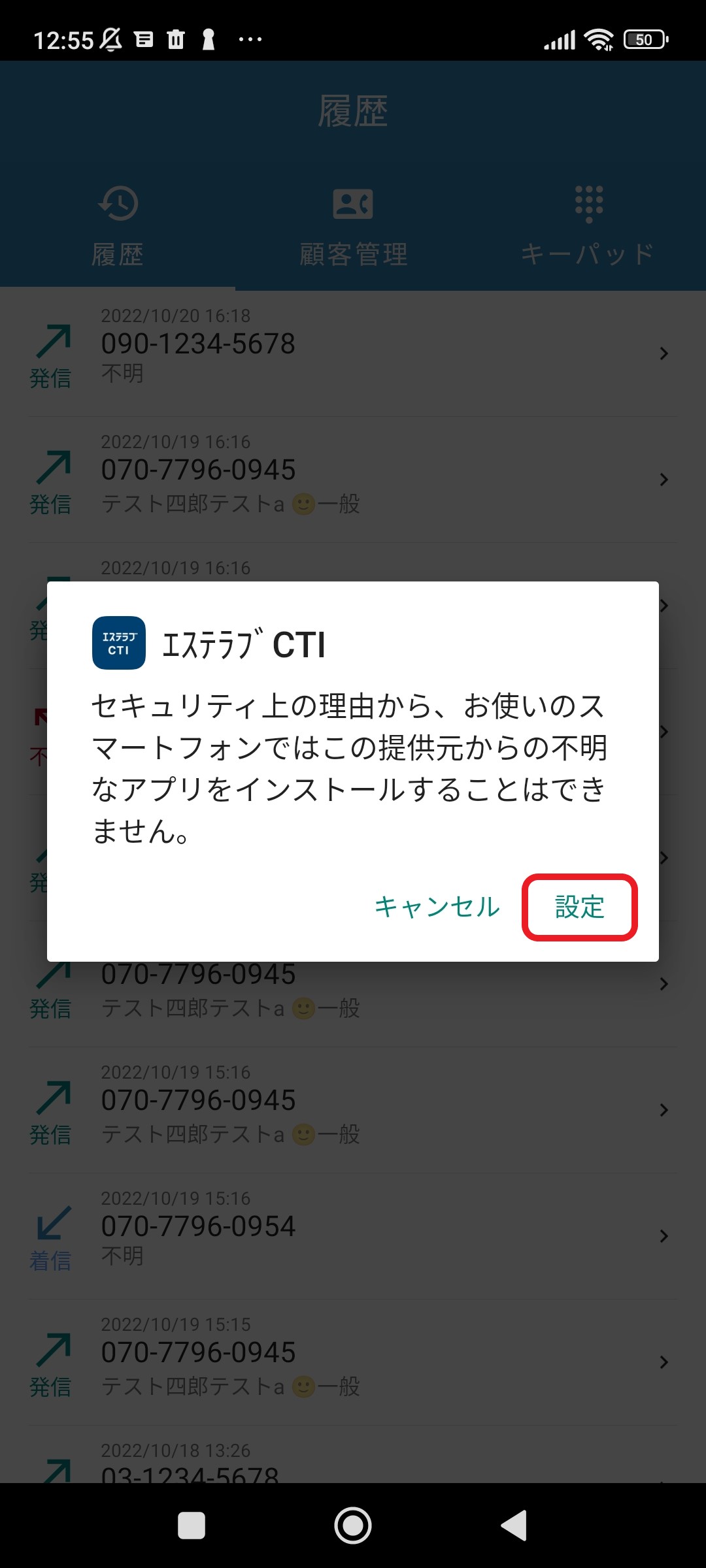
Task: Dismiss the dialog with キャンセル
Action: tap(437, 907)
